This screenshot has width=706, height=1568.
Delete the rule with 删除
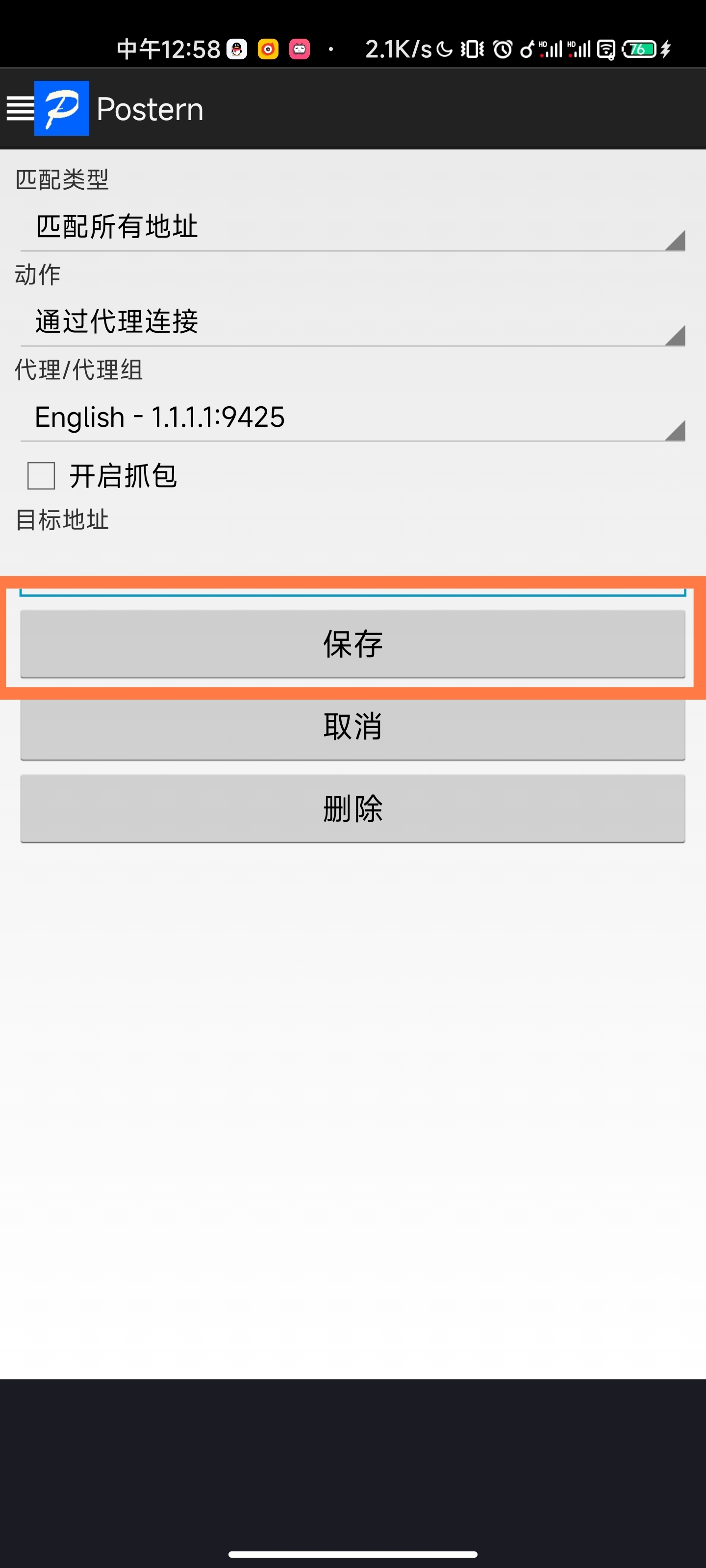point(353,809)
